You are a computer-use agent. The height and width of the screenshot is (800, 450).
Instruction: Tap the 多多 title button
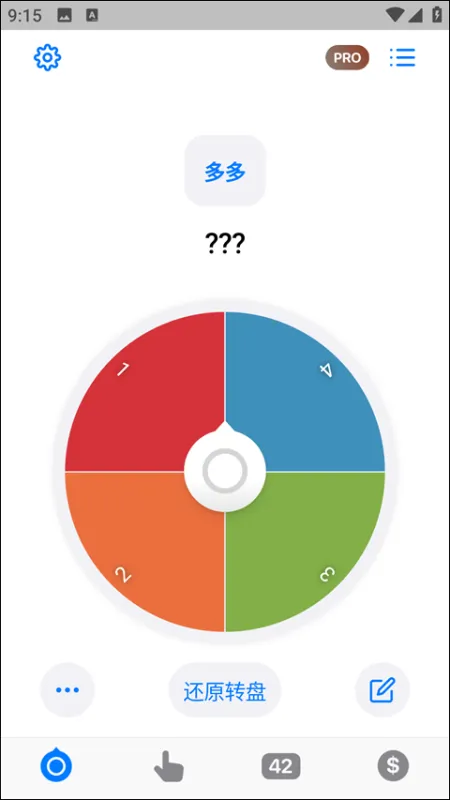[225, 171]
